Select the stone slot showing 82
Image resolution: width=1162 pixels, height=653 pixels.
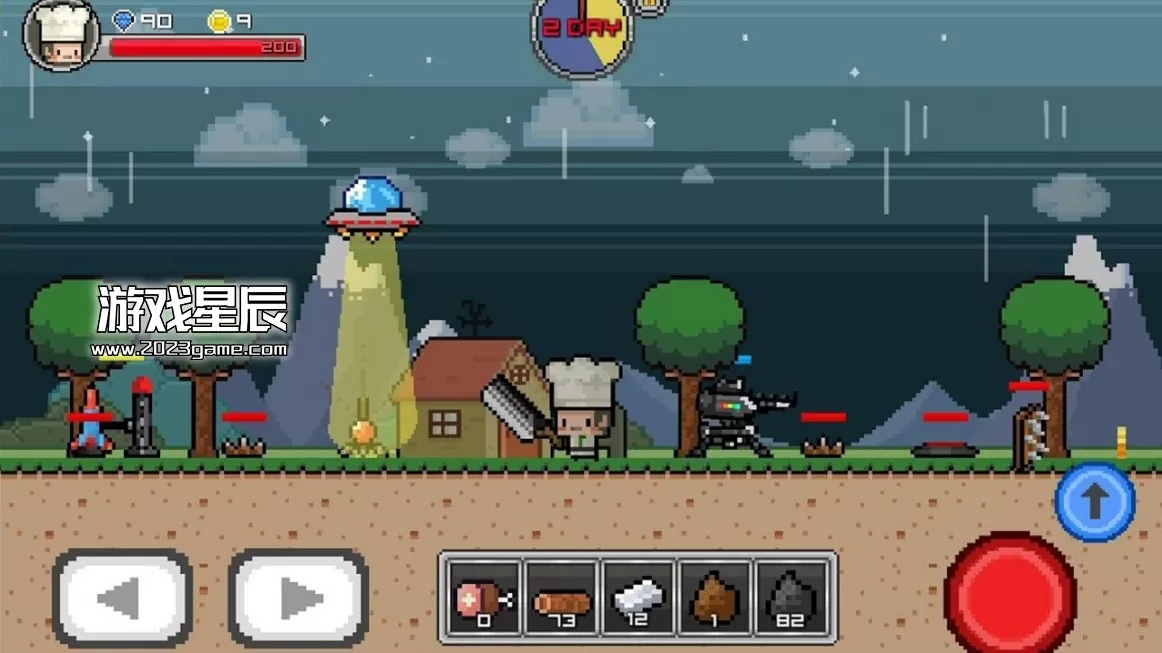791,597
